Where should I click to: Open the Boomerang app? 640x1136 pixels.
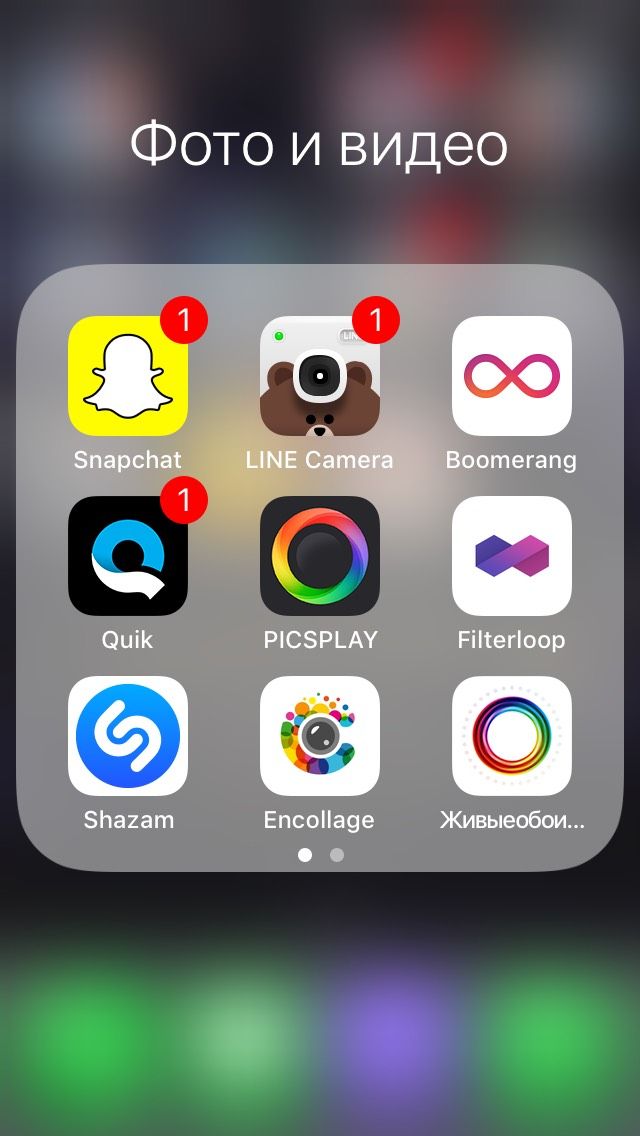(512, 376)
